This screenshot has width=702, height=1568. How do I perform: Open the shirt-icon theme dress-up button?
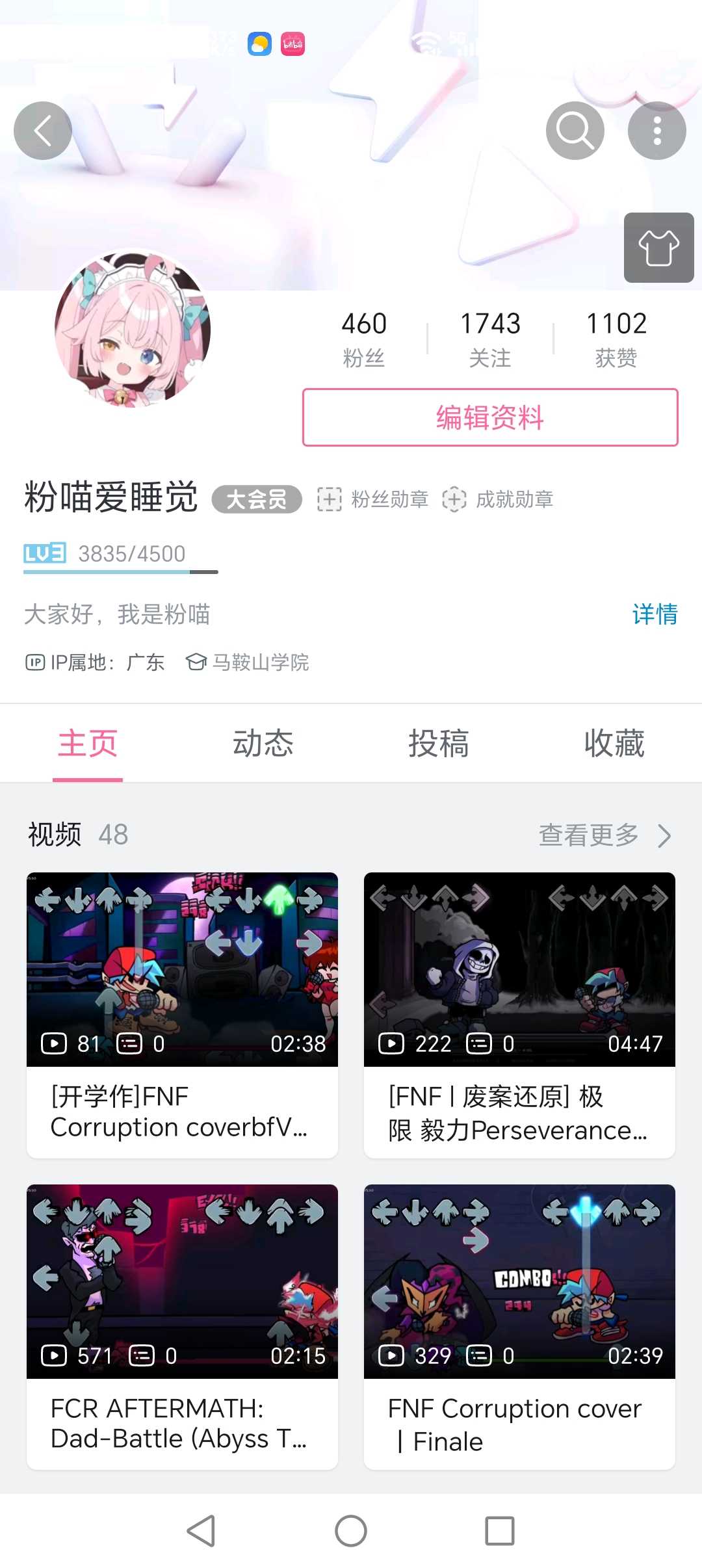(658, 248)
